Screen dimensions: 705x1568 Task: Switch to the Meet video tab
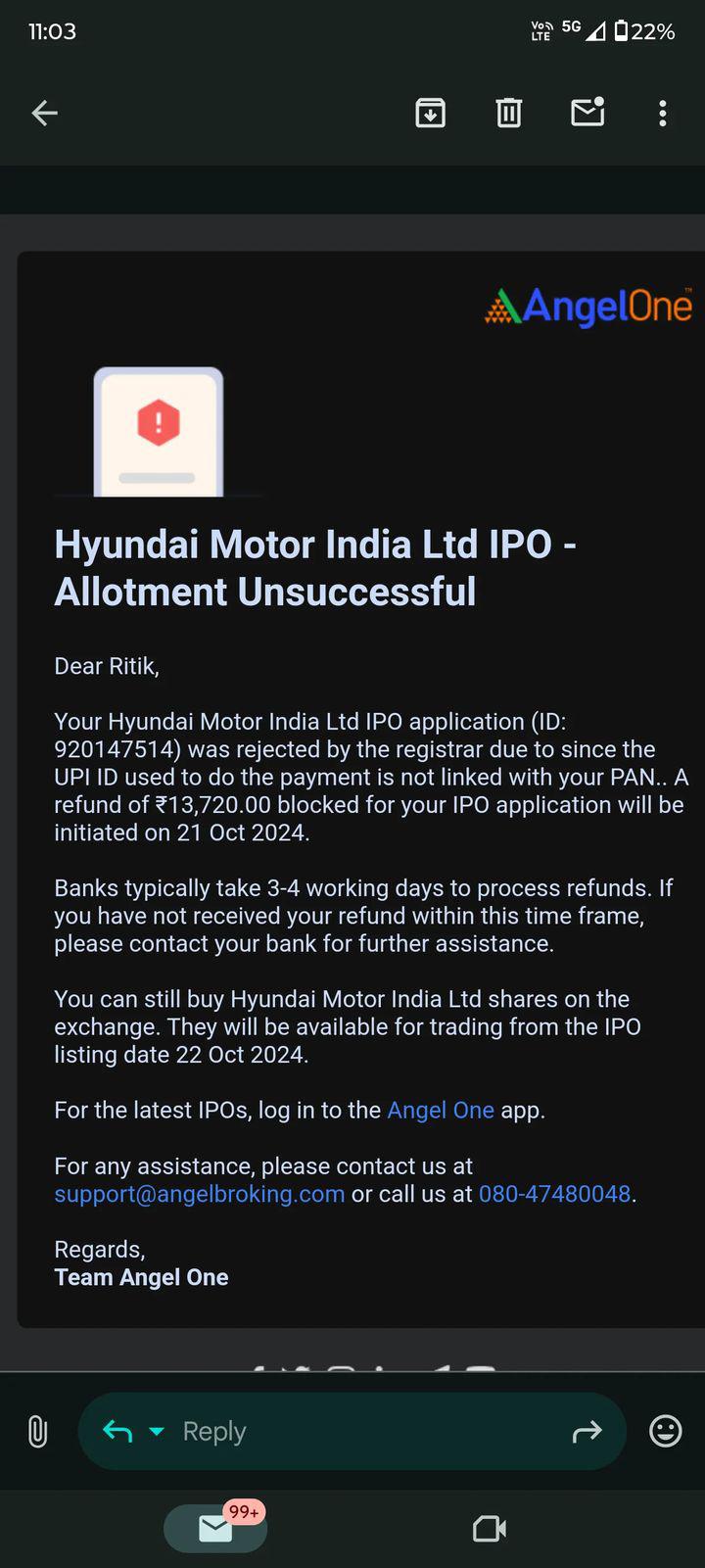click(x=490, y=1528)
